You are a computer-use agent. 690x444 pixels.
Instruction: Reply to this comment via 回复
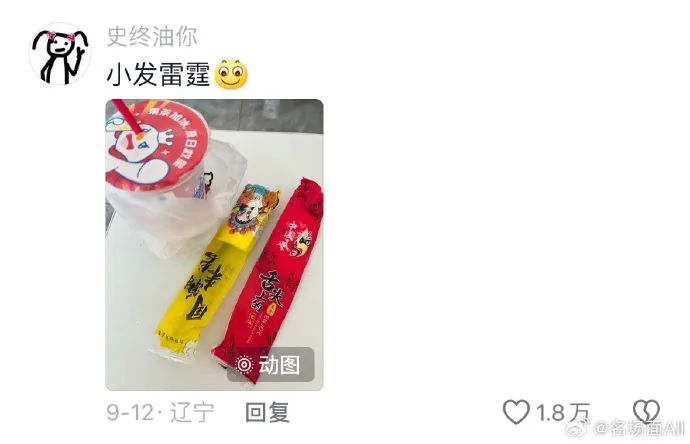point(267,412)
